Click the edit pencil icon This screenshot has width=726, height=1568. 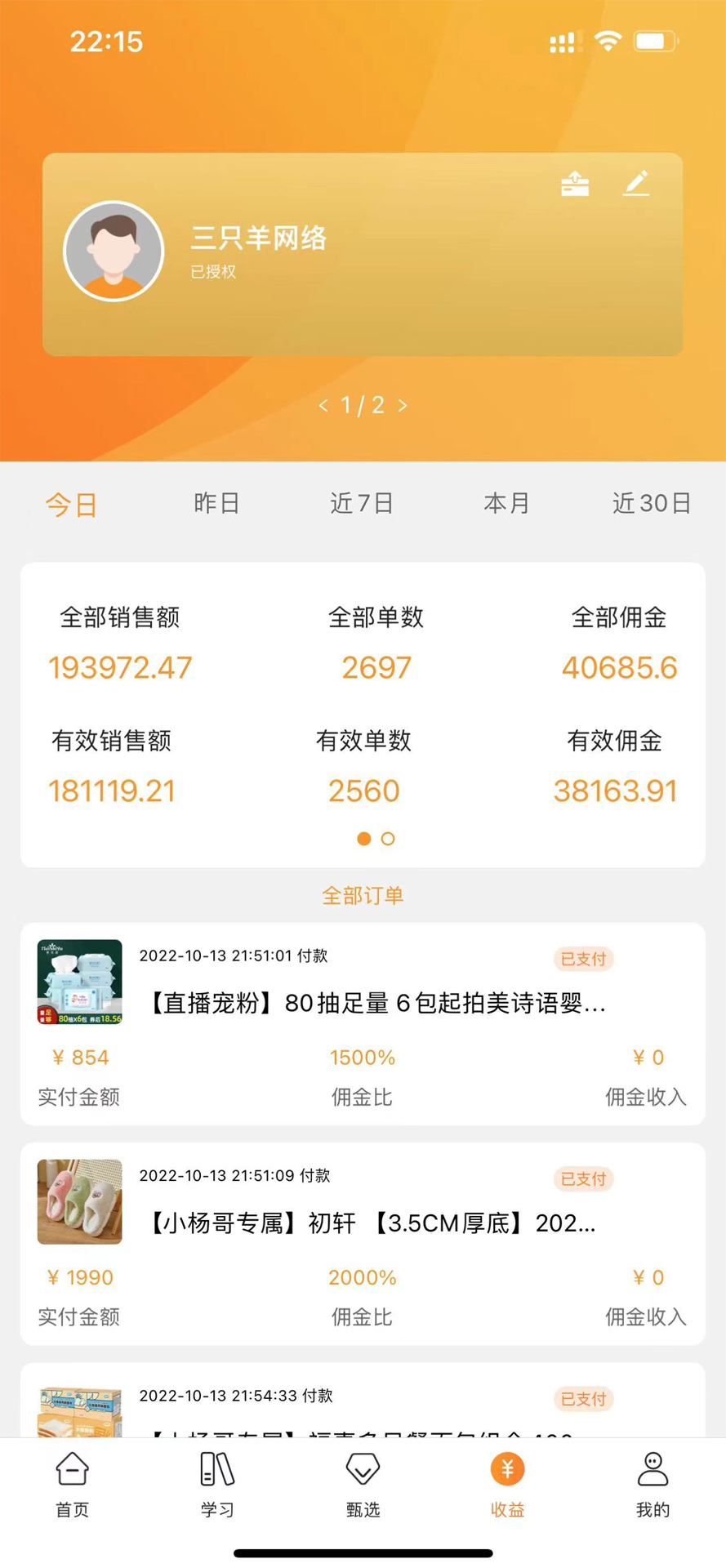pos(636,183)
